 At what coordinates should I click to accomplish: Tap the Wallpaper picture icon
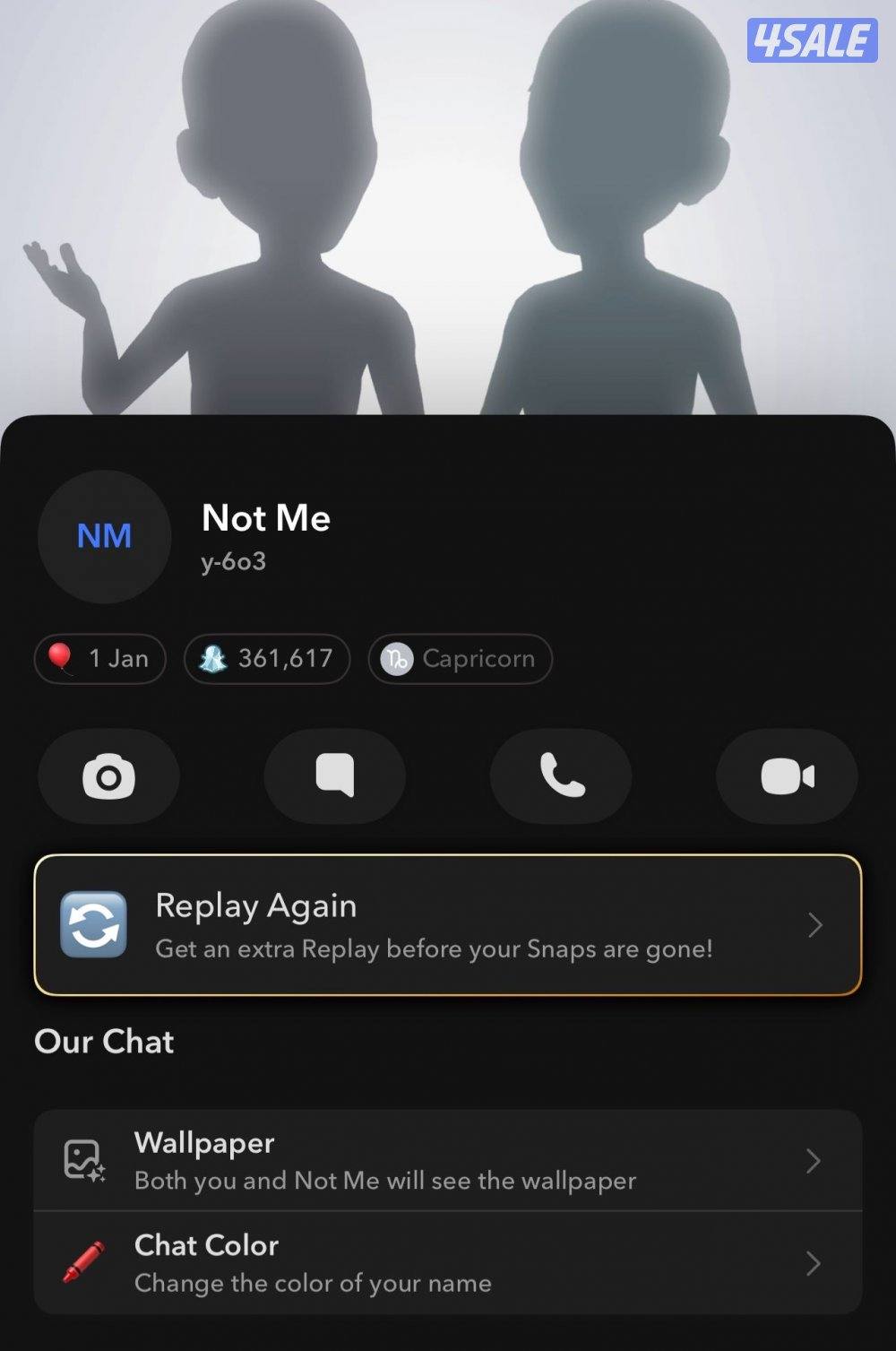point(82,1160)
